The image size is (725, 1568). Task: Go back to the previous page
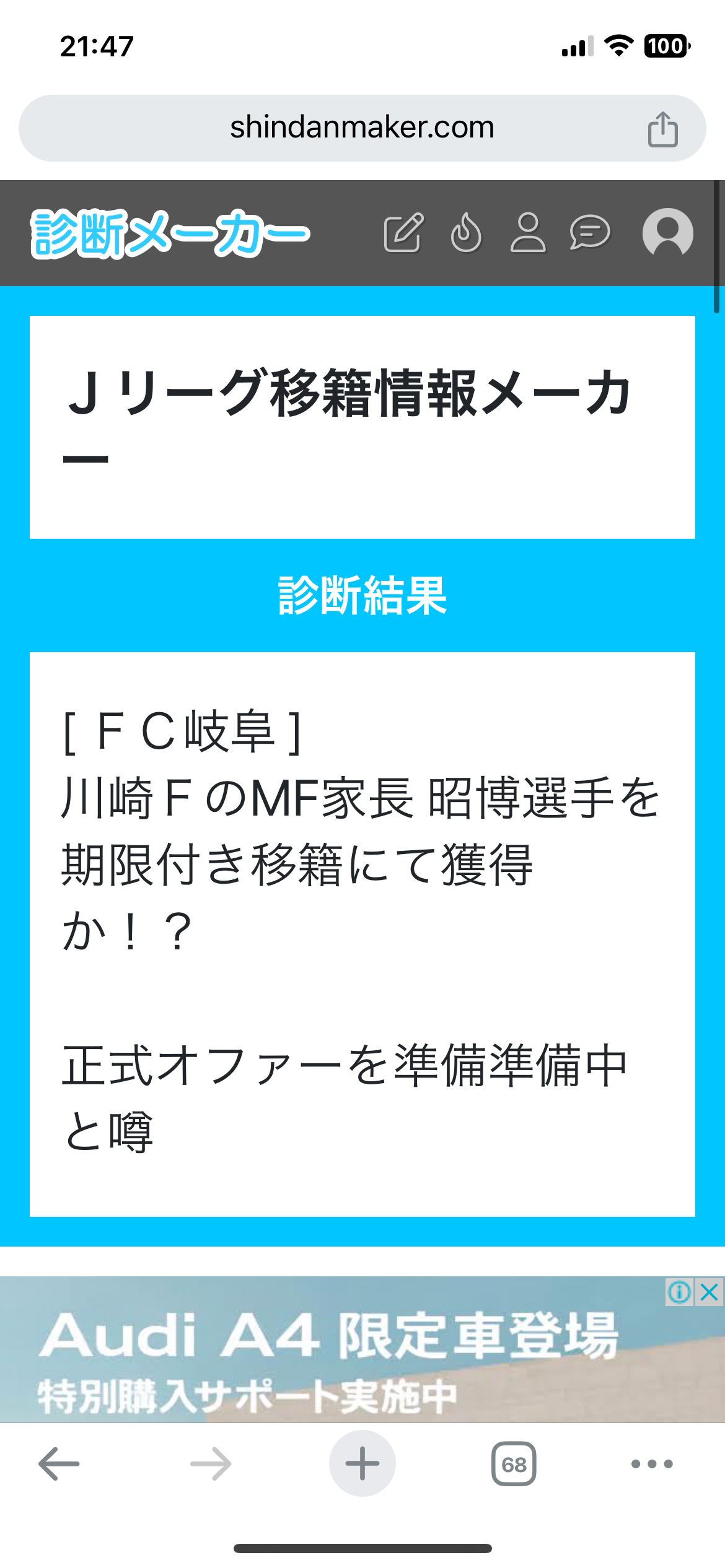tap(59, 1464)
